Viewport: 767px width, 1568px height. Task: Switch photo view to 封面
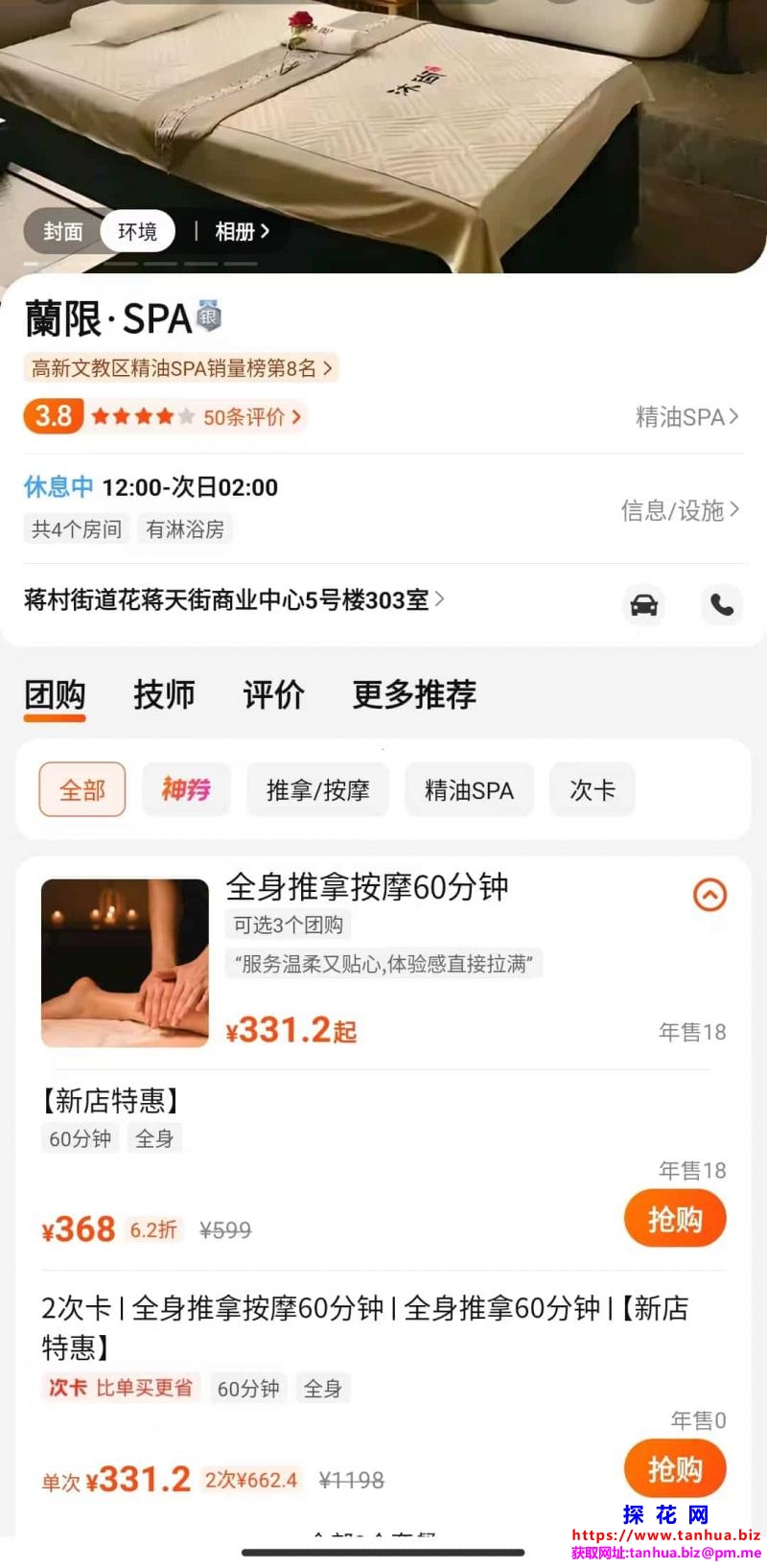click(62, 231)
